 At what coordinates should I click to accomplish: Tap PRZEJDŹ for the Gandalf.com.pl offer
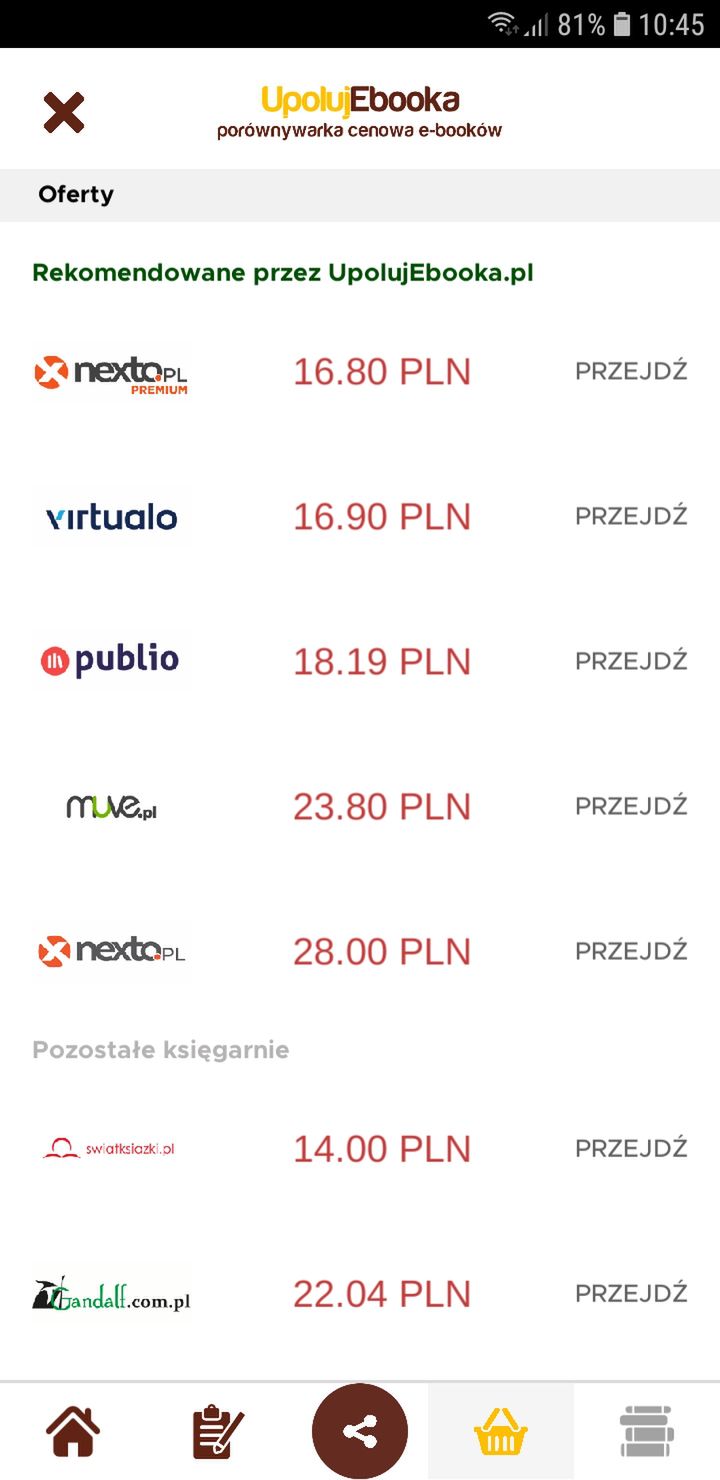(631, 1293)
